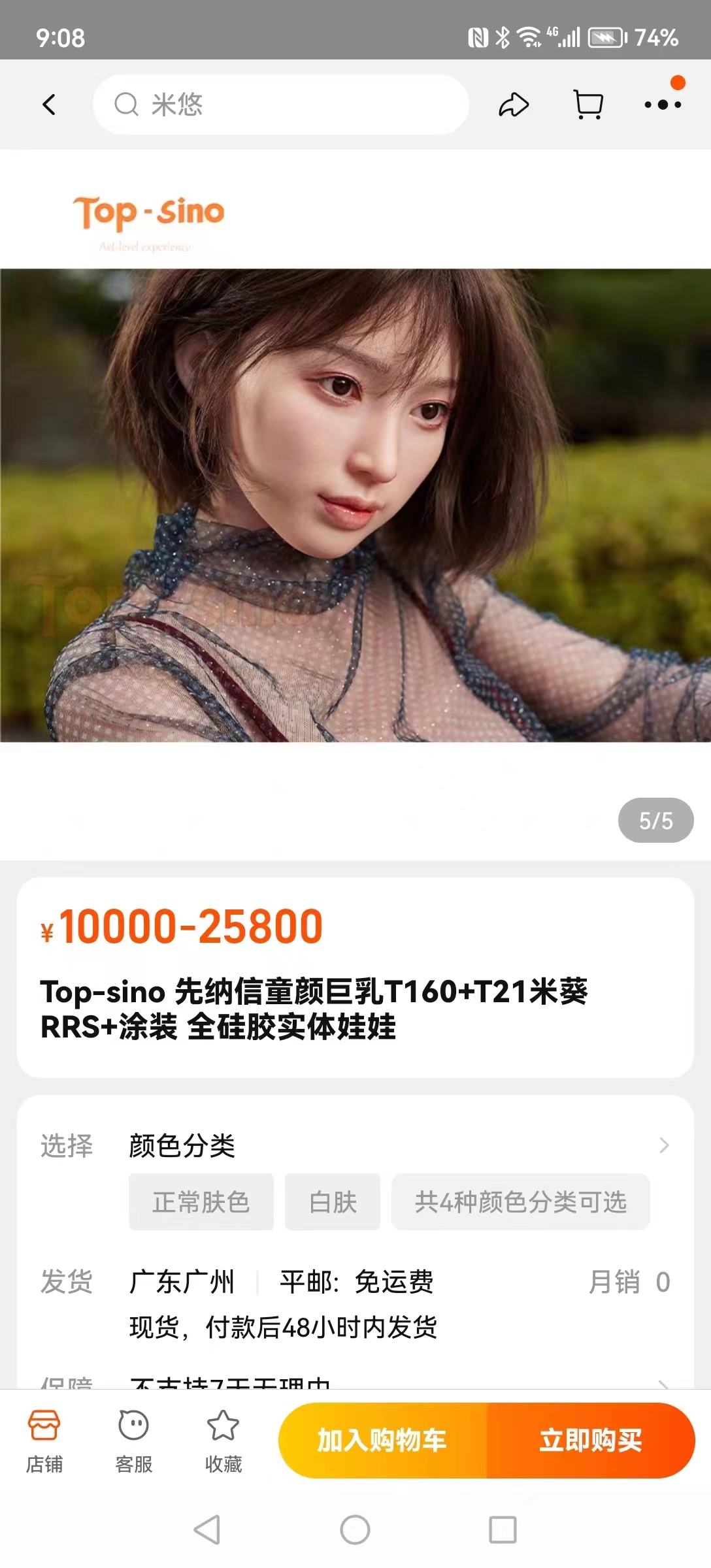Screen dimensions: 711x1568
Task: Add item to favorites with 收藏
Action: [223, 1441]
